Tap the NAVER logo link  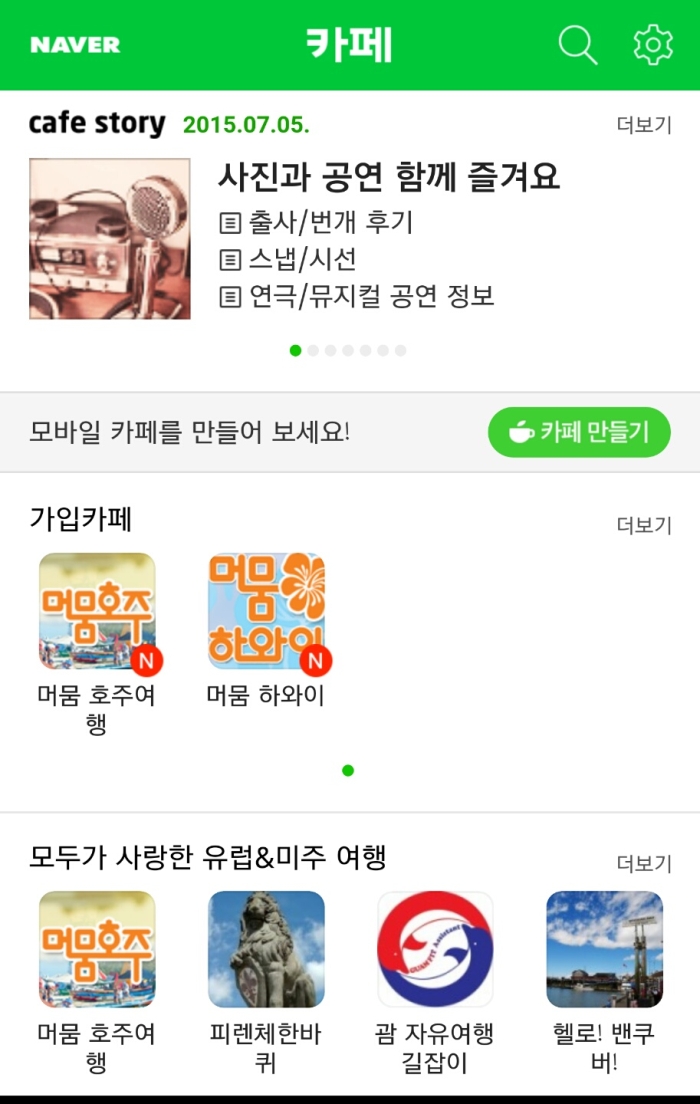tap(75, 45)
